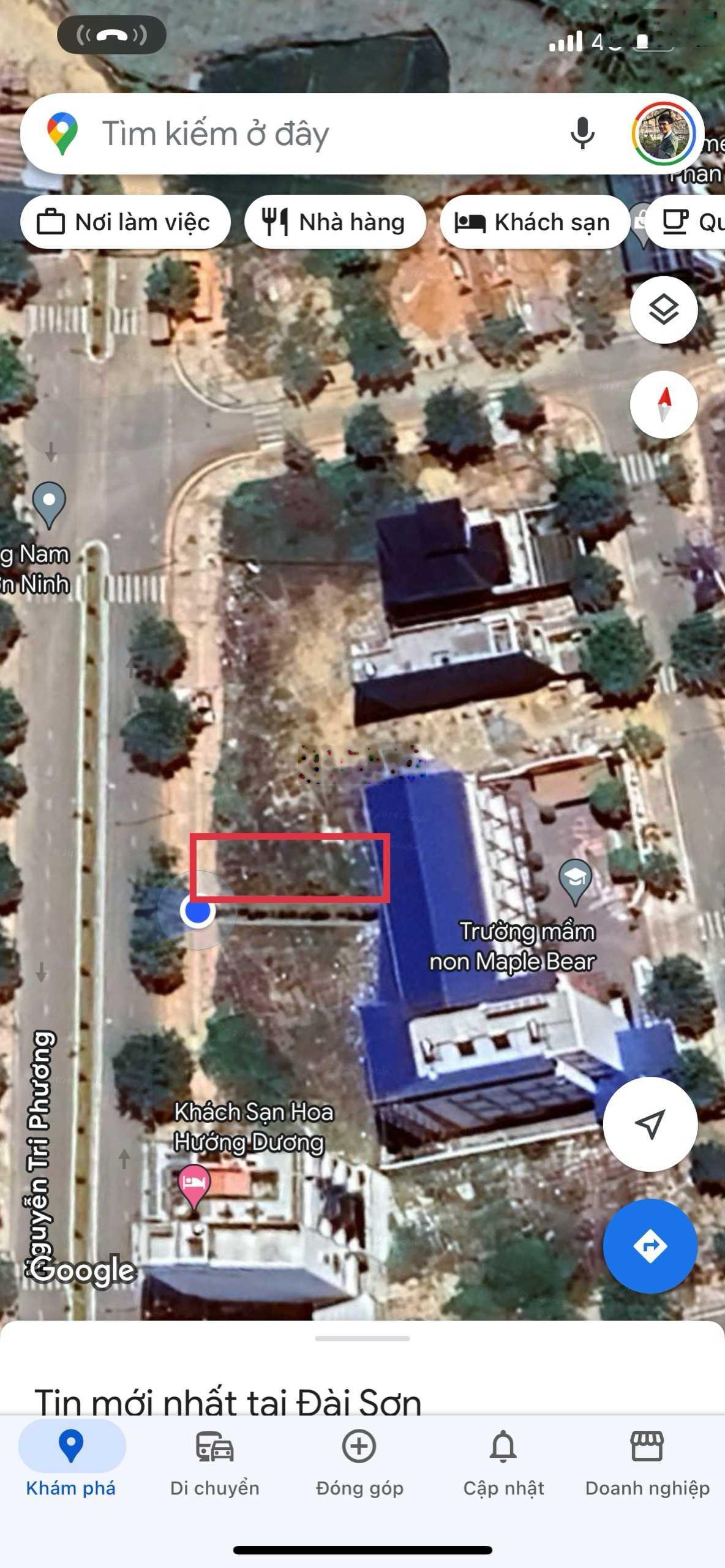Select the "Nơi làm việc" chip
Viewport: 725px width, 1568px height.
pos(126,222)
